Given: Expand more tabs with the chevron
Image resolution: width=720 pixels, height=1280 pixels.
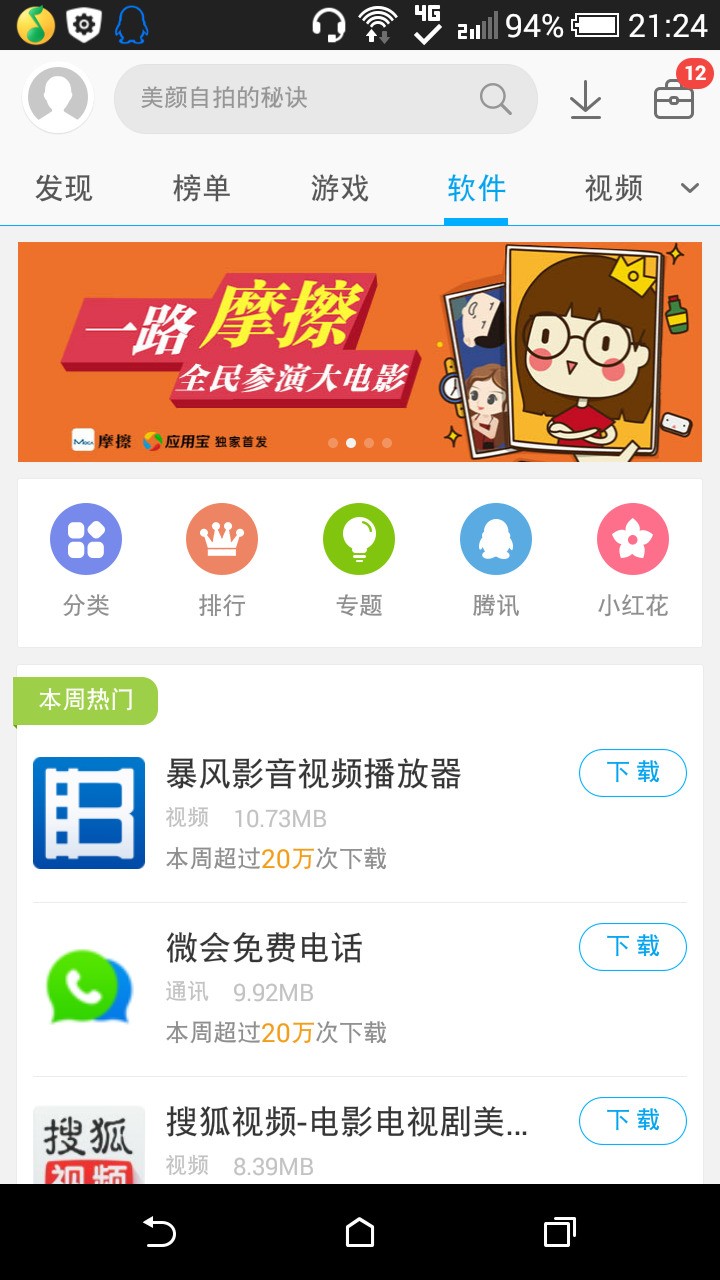Looking at the screenshot, I should click(690, 188).
